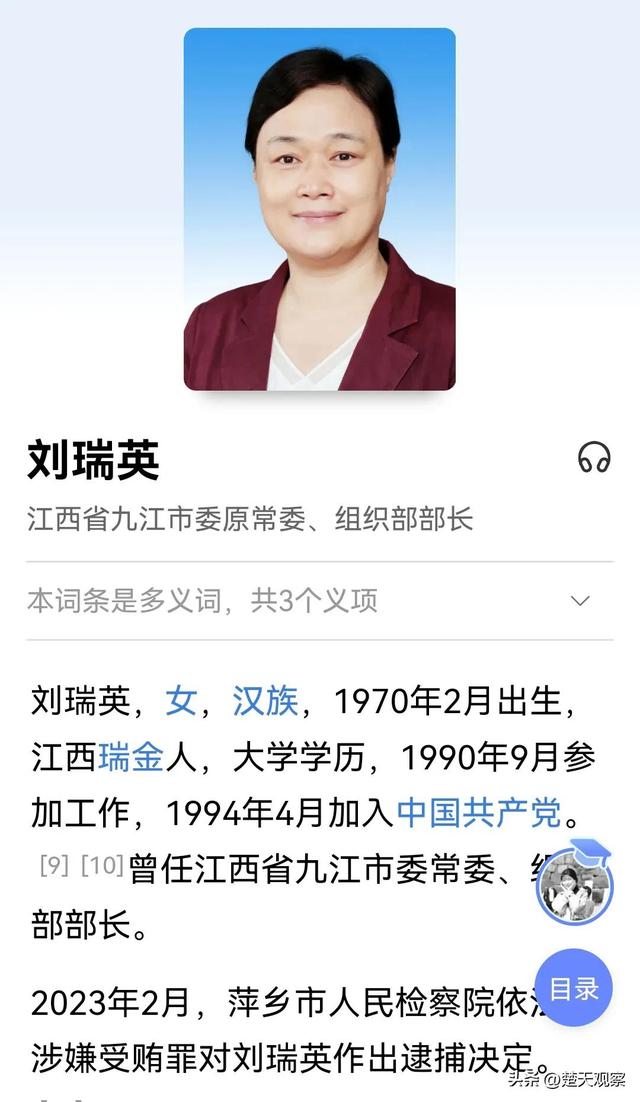View the profile photo of 刘瑞英

320,209
